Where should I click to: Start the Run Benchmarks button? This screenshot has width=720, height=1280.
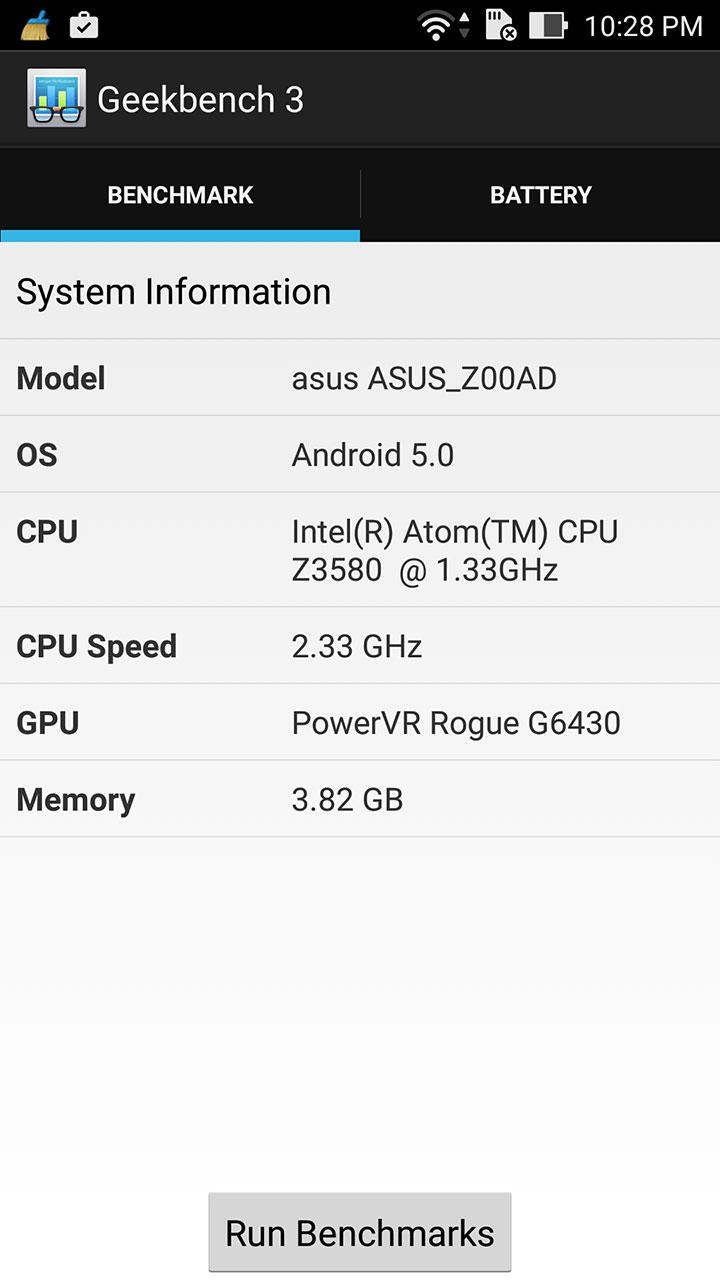pyautogui.click(x=360, y=1233)
